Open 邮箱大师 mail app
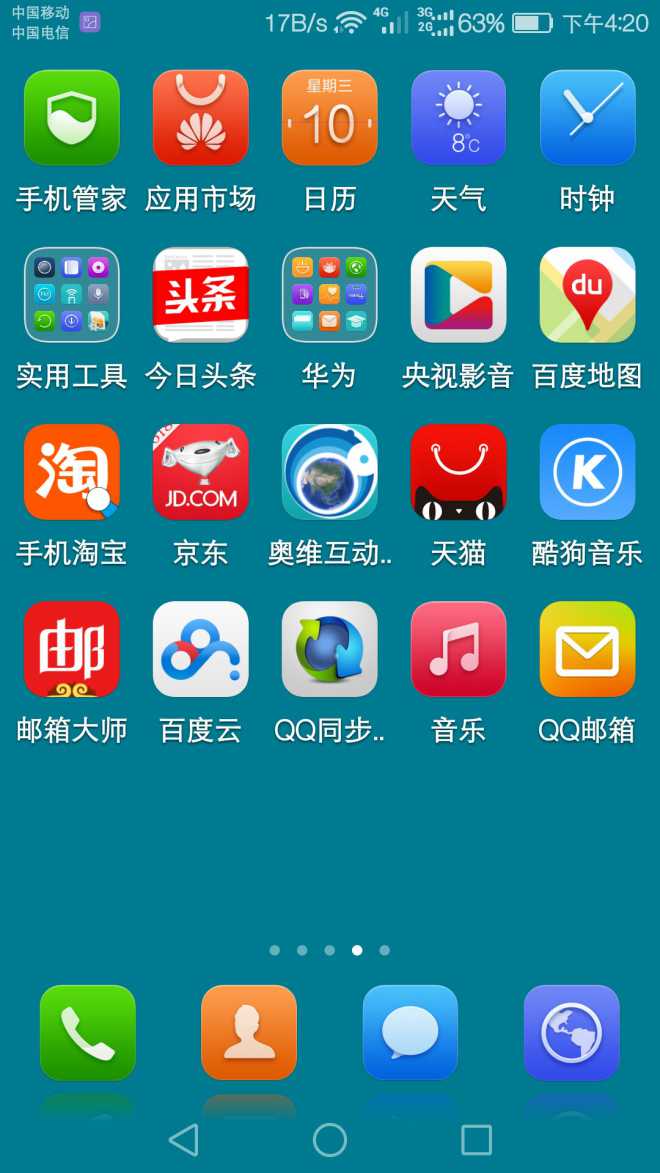The image size is (660, 1173). [x=72, y=649]
